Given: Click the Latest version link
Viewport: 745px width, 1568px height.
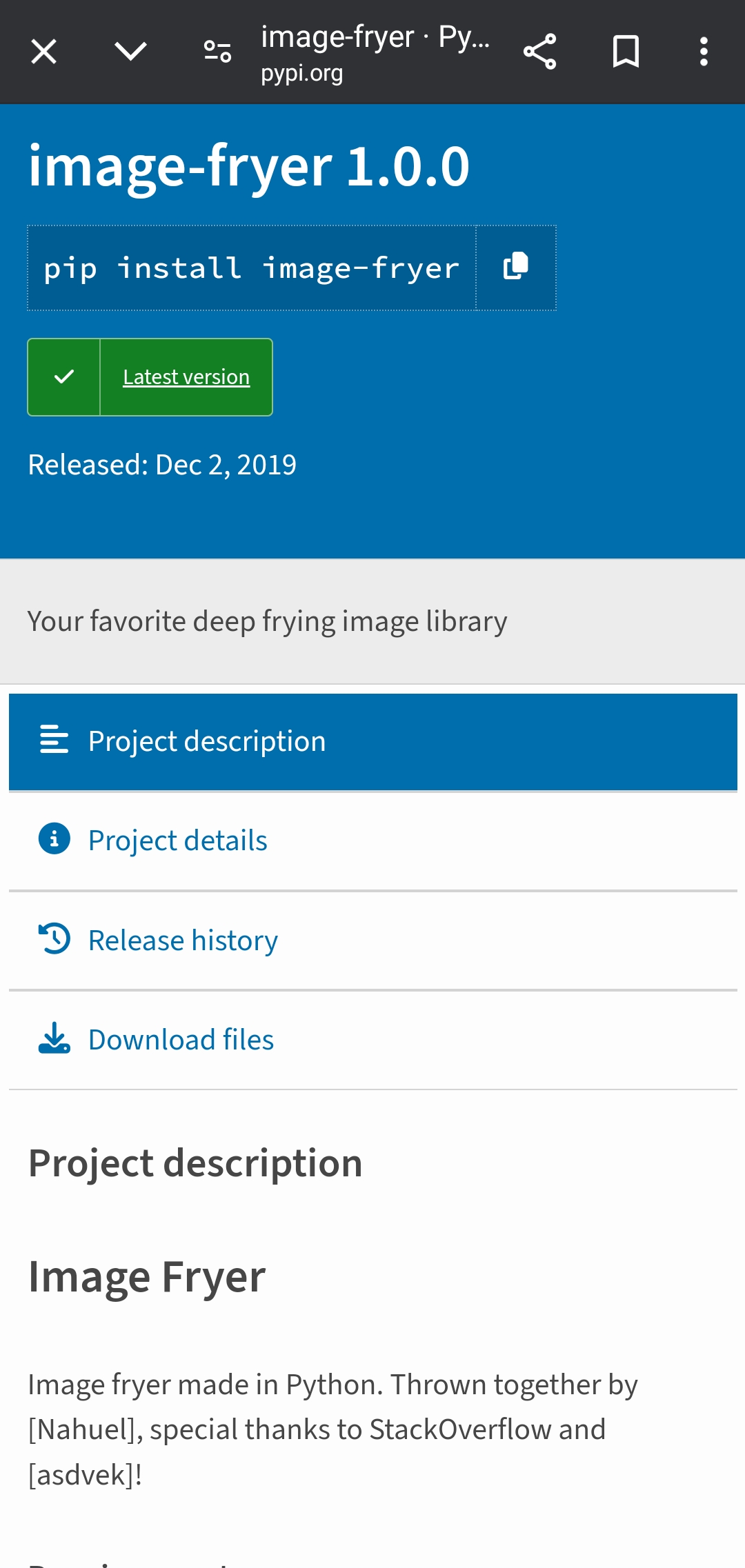Looking at the screenshot, I should tap(186, 376).
